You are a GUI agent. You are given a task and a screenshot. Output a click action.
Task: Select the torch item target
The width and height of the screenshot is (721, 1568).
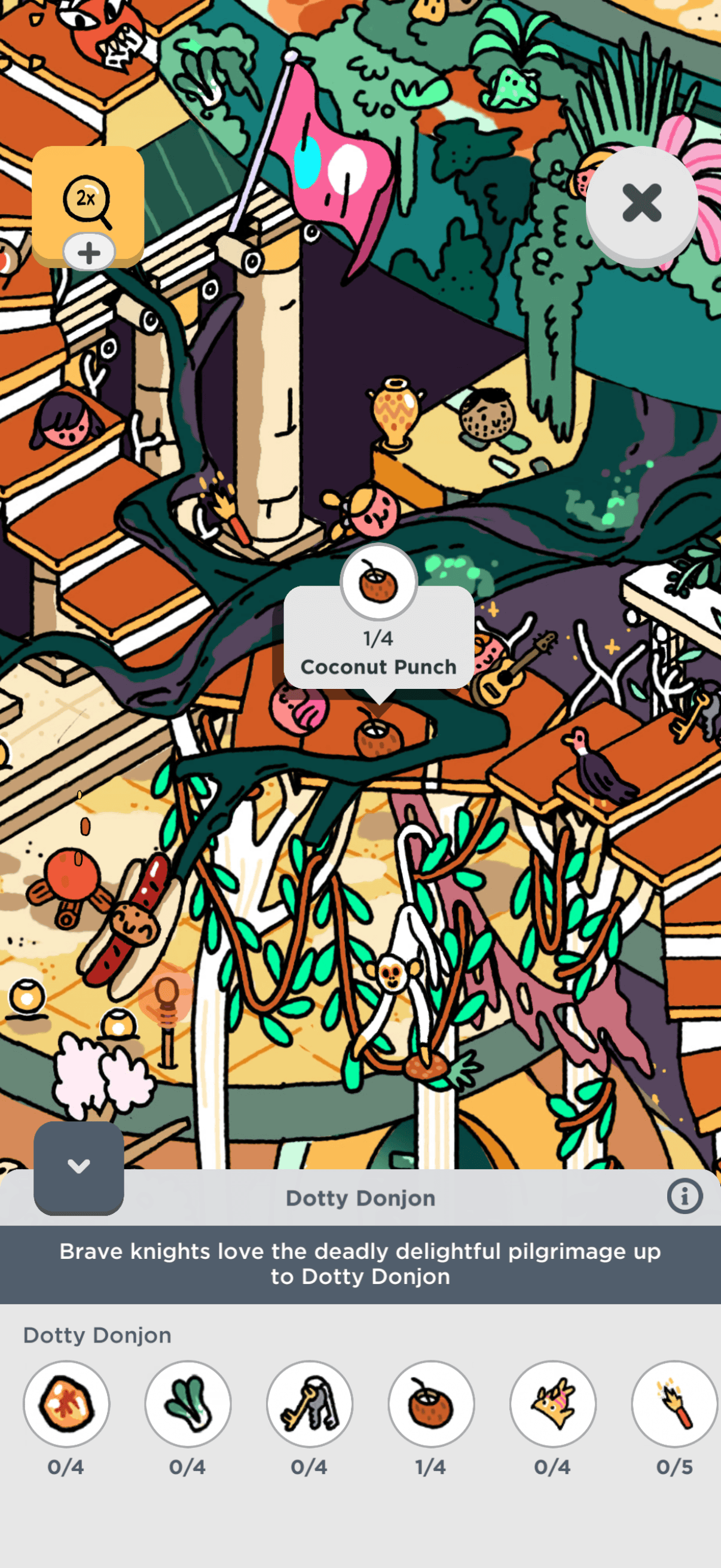click(x=674, y=1403)
